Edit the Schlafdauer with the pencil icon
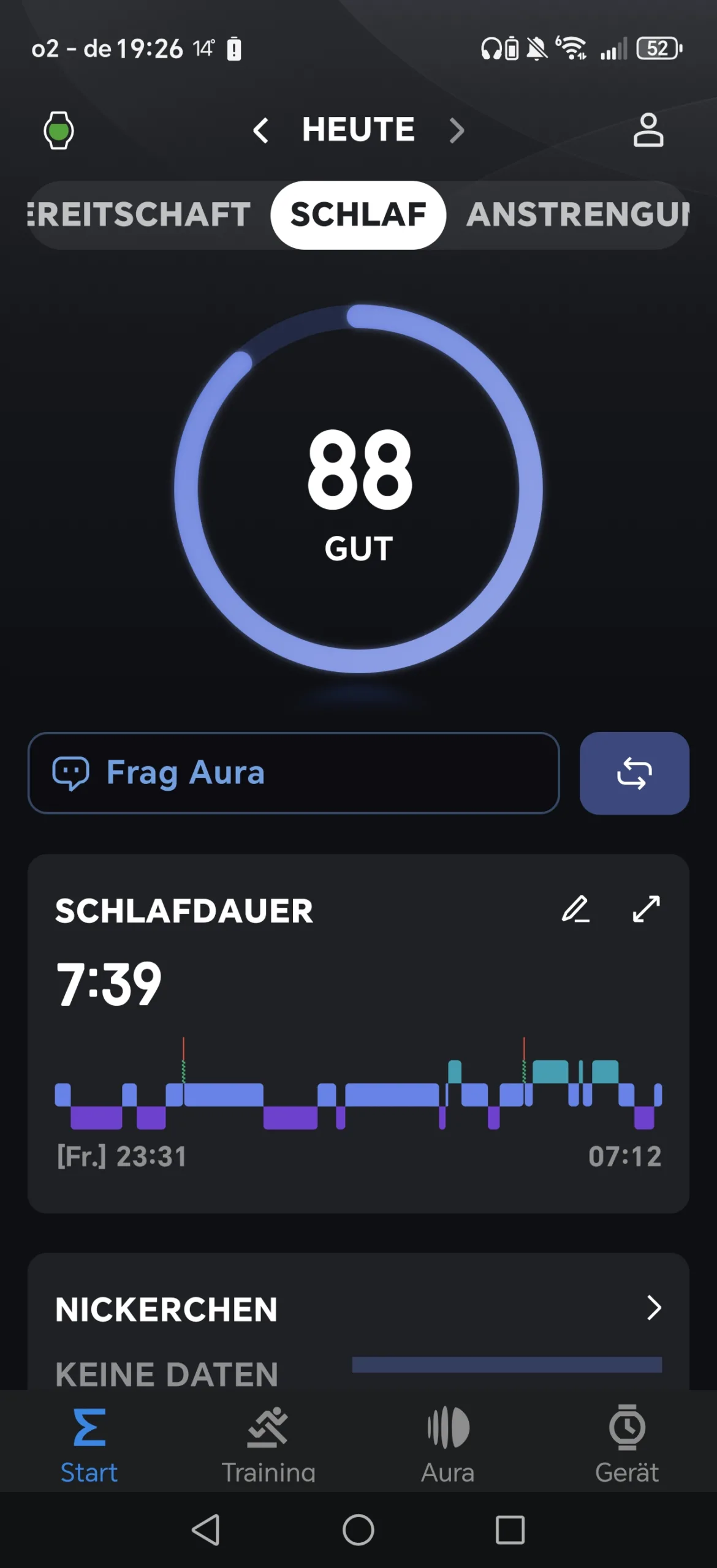This screenshot has height=1568, width=717. coord(575,909)
